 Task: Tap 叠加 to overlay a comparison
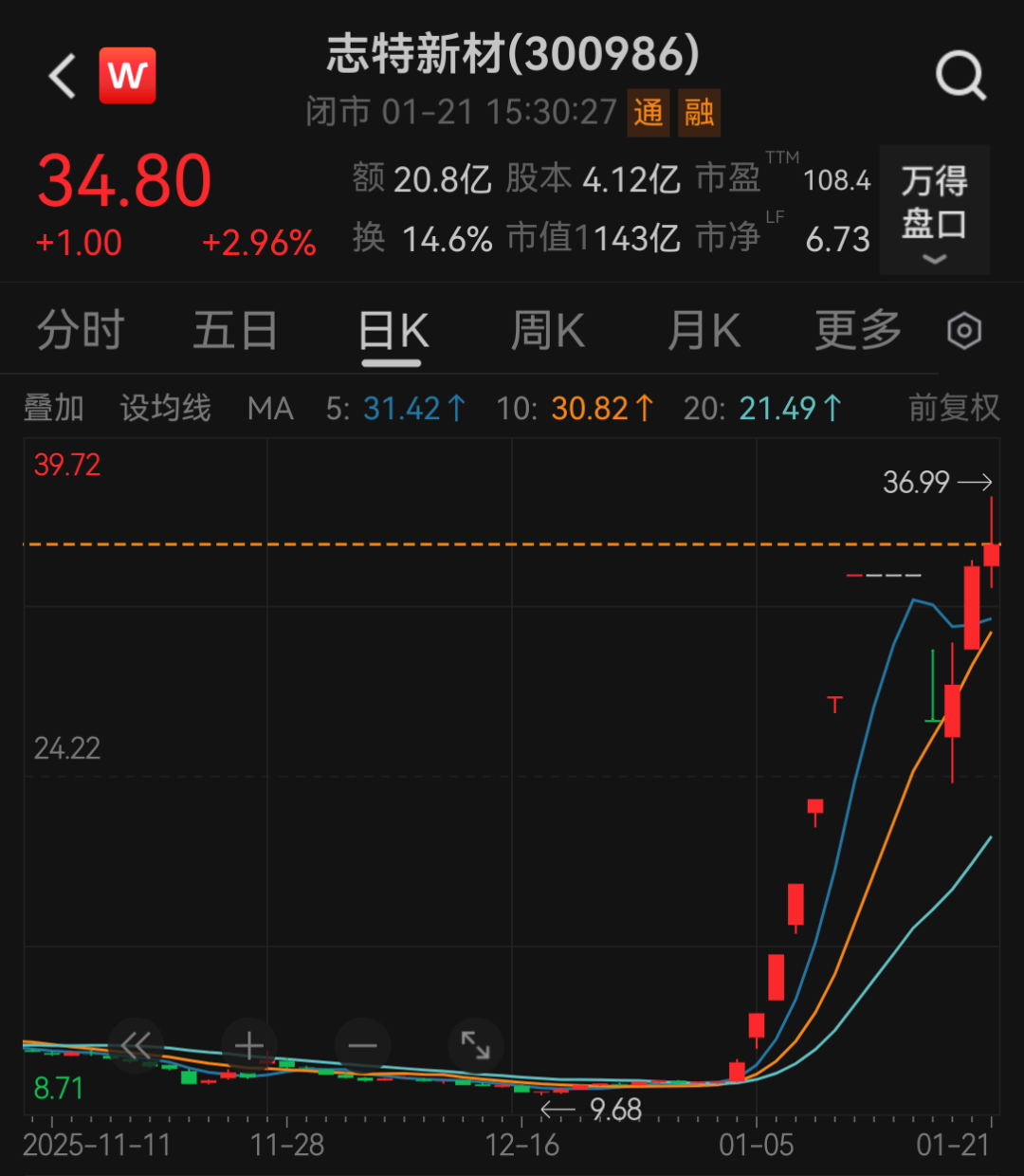click(x=53, y=409)
